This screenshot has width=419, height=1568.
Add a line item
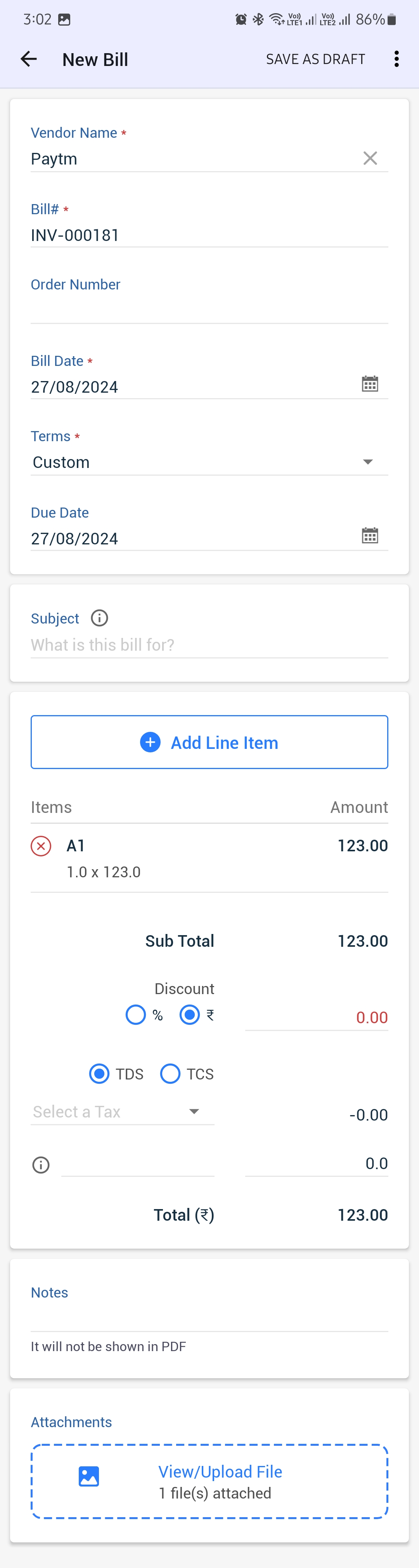[209, 742]
